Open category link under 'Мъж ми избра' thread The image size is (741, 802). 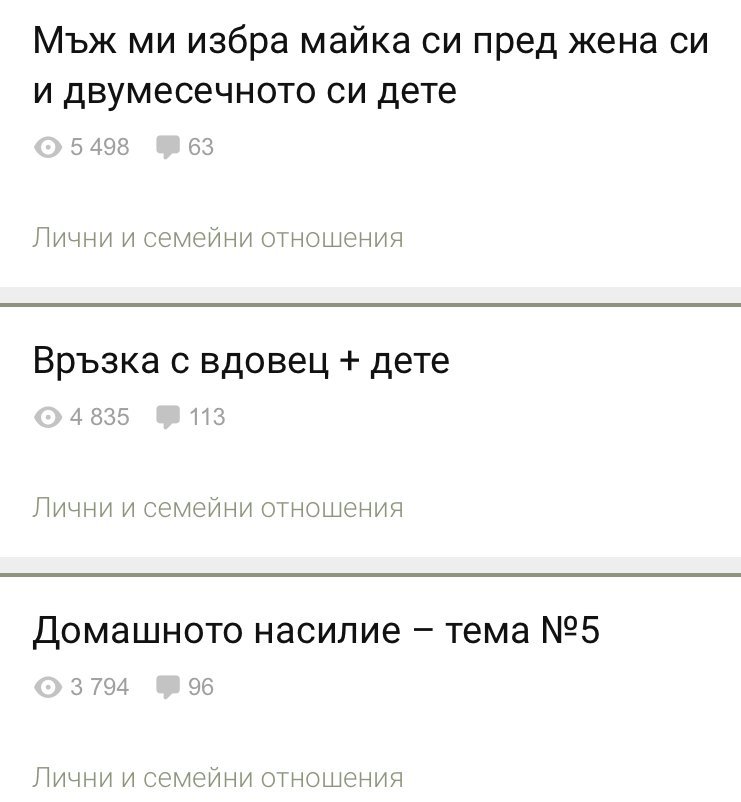[218, 238]
